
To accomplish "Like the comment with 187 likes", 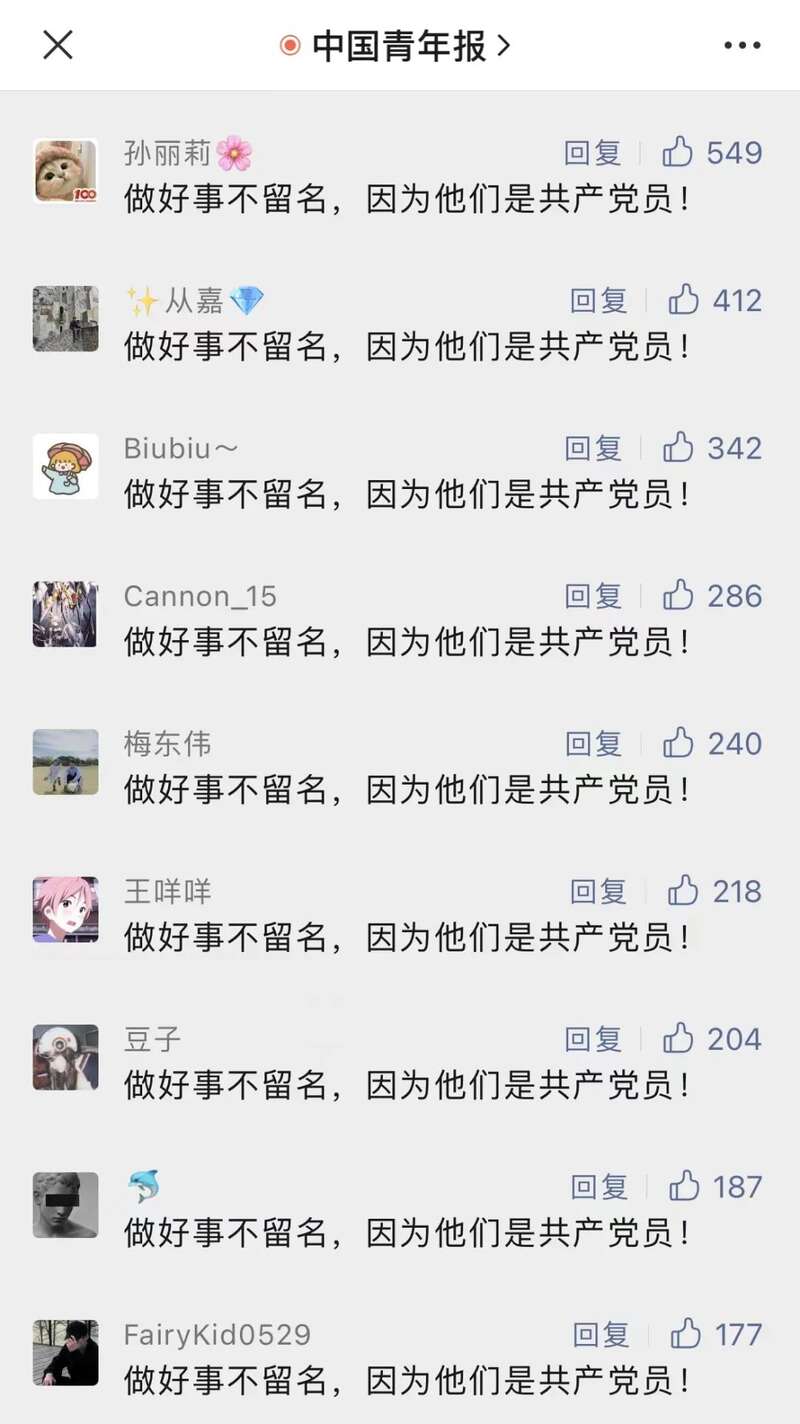I will pyautogui.click(x=684, y=1188).
